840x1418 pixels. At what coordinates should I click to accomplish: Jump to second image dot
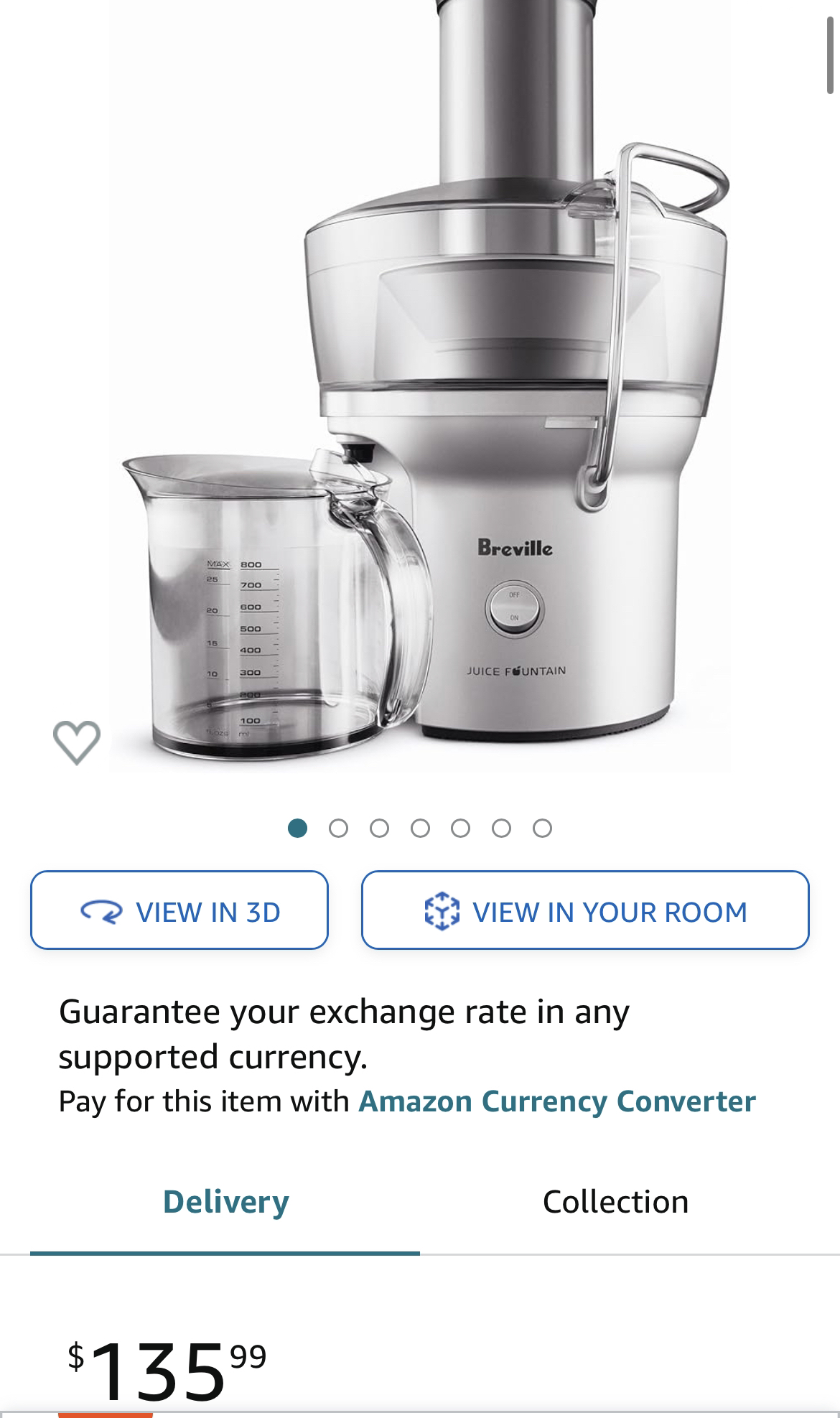click(x=338, y=829)
